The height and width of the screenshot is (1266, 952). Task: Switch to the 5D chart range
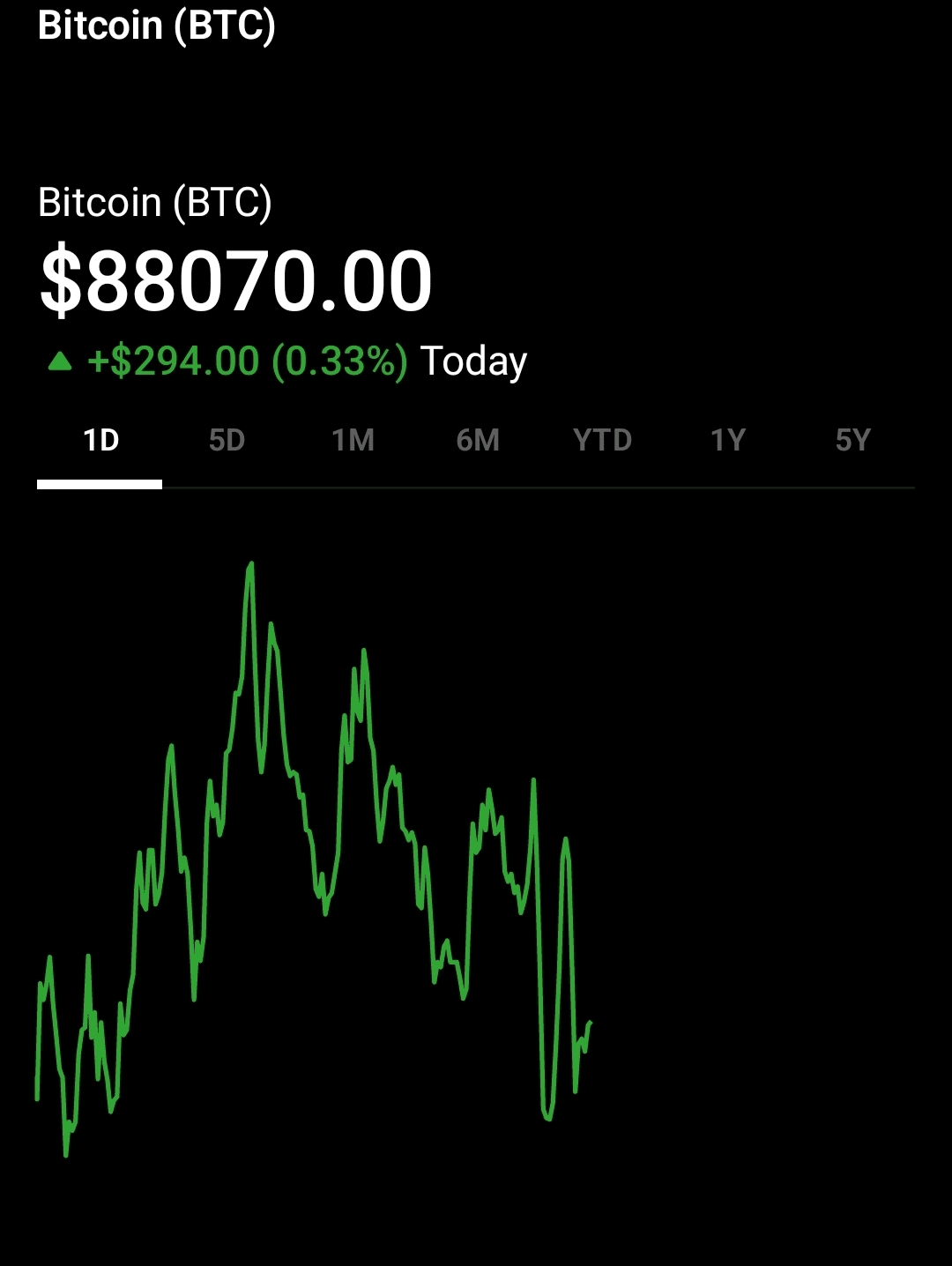coord(227,440)
